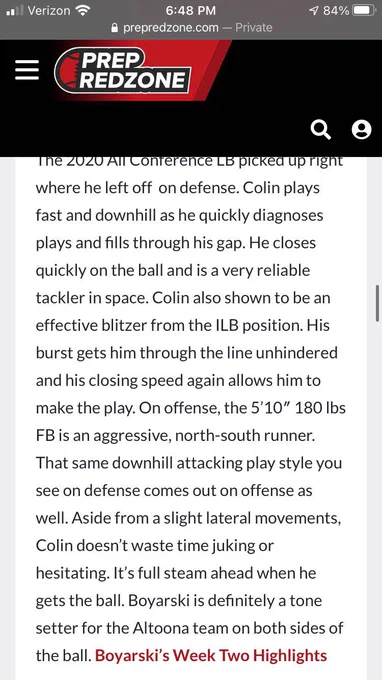Tap the prepredzone.com address bar

(191, 28)
